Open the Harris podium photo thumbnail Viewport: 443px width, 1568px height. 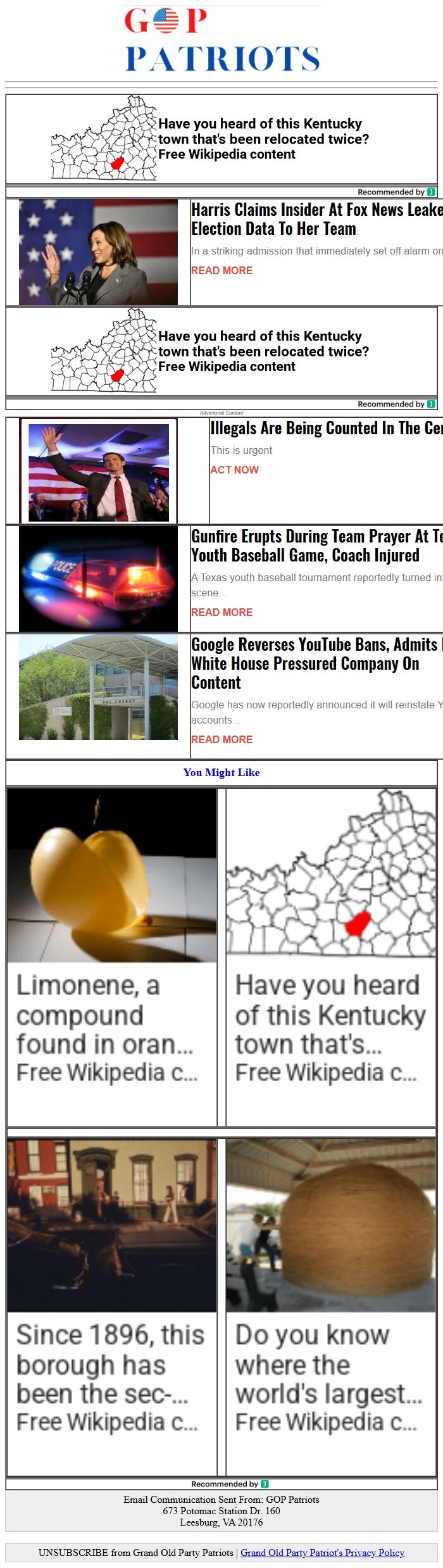tap(98, 252)
